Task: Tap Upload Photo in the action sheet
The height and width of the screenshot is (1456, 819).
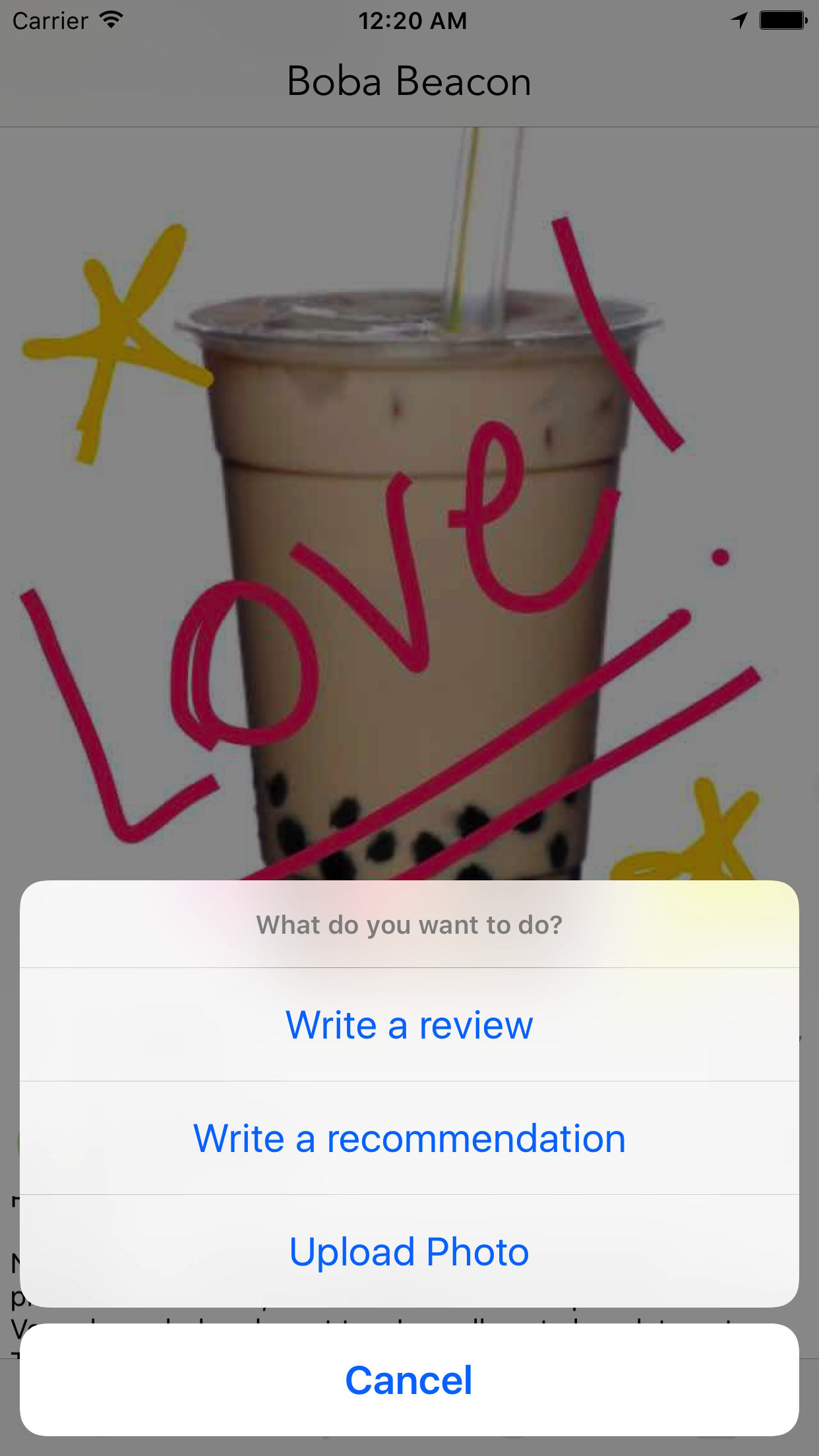Action: point(409,1252)
